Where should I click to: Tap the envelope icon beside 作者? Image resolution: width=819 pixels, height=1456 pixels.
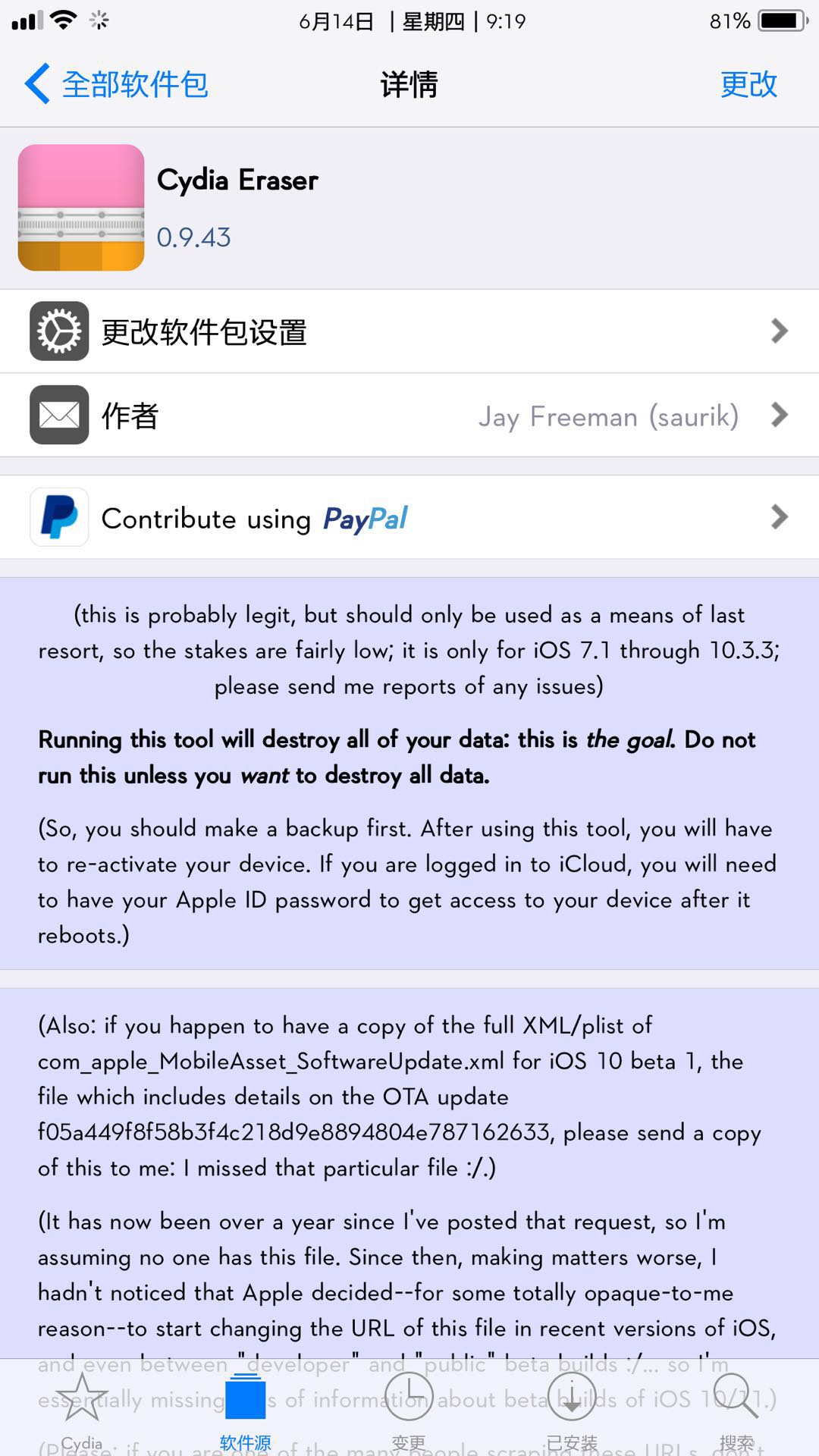pyautogui.click(x=59, y=416)
